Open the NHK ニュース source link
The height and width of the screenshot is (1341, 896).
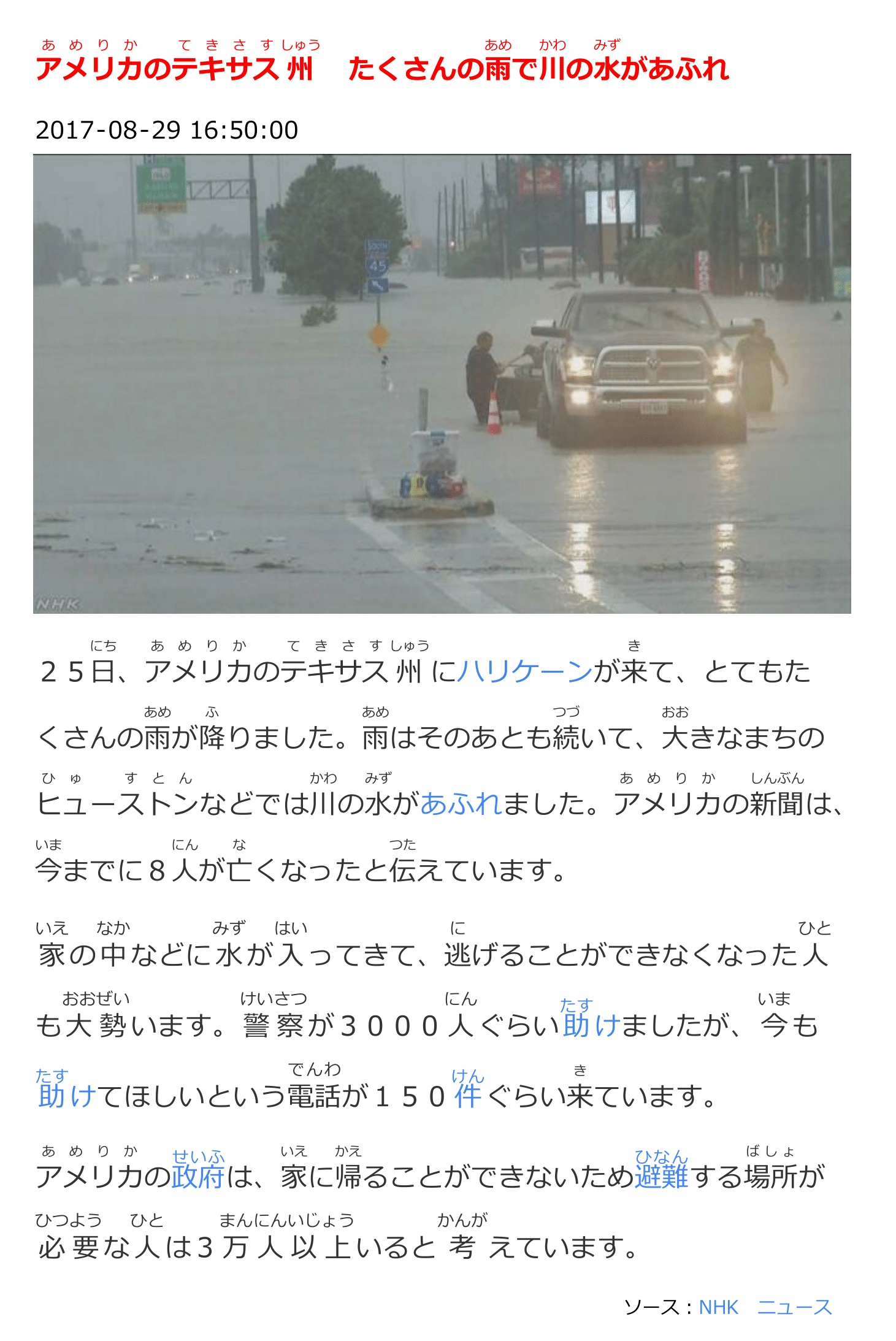click(x=765, y=1307)
